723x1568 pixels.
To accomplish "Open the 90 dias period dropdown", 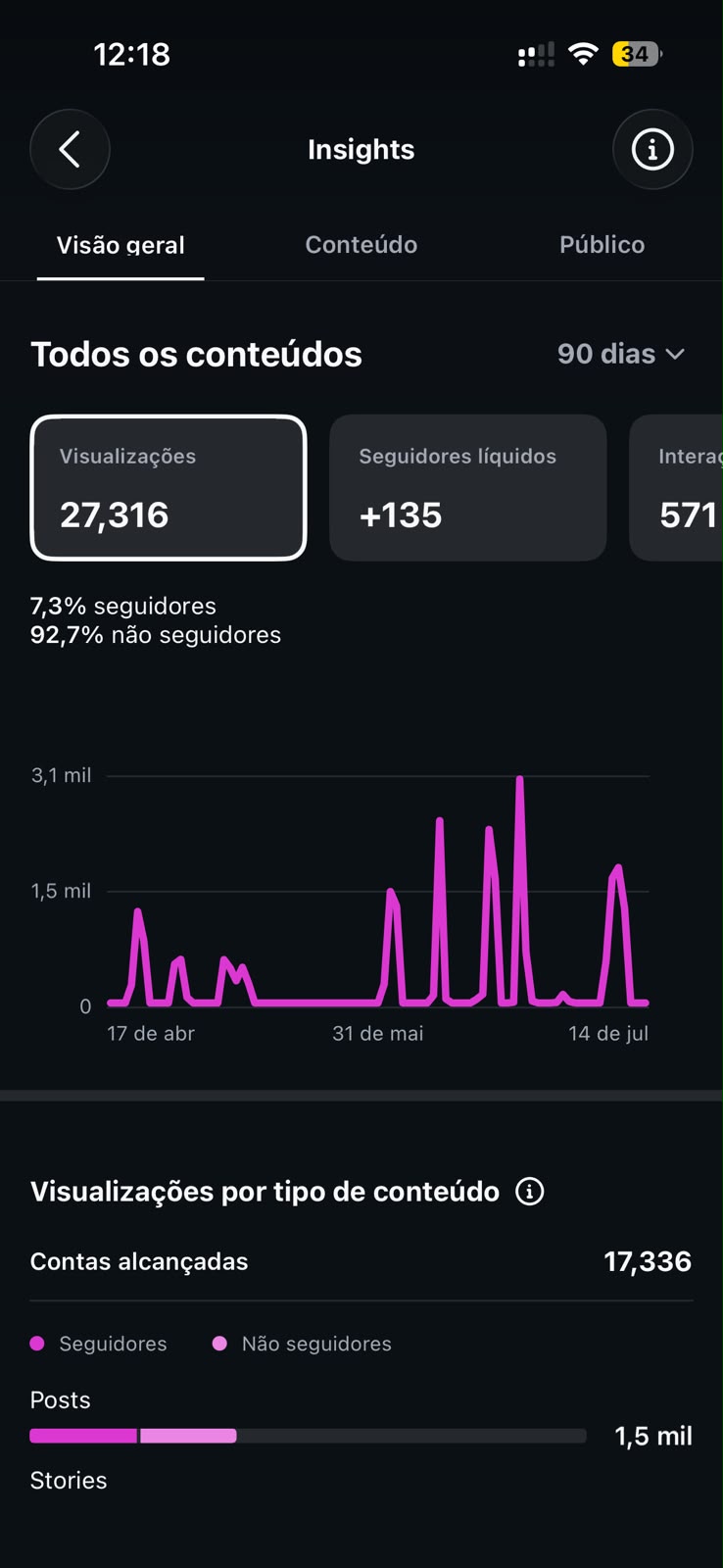I will 621,354.
